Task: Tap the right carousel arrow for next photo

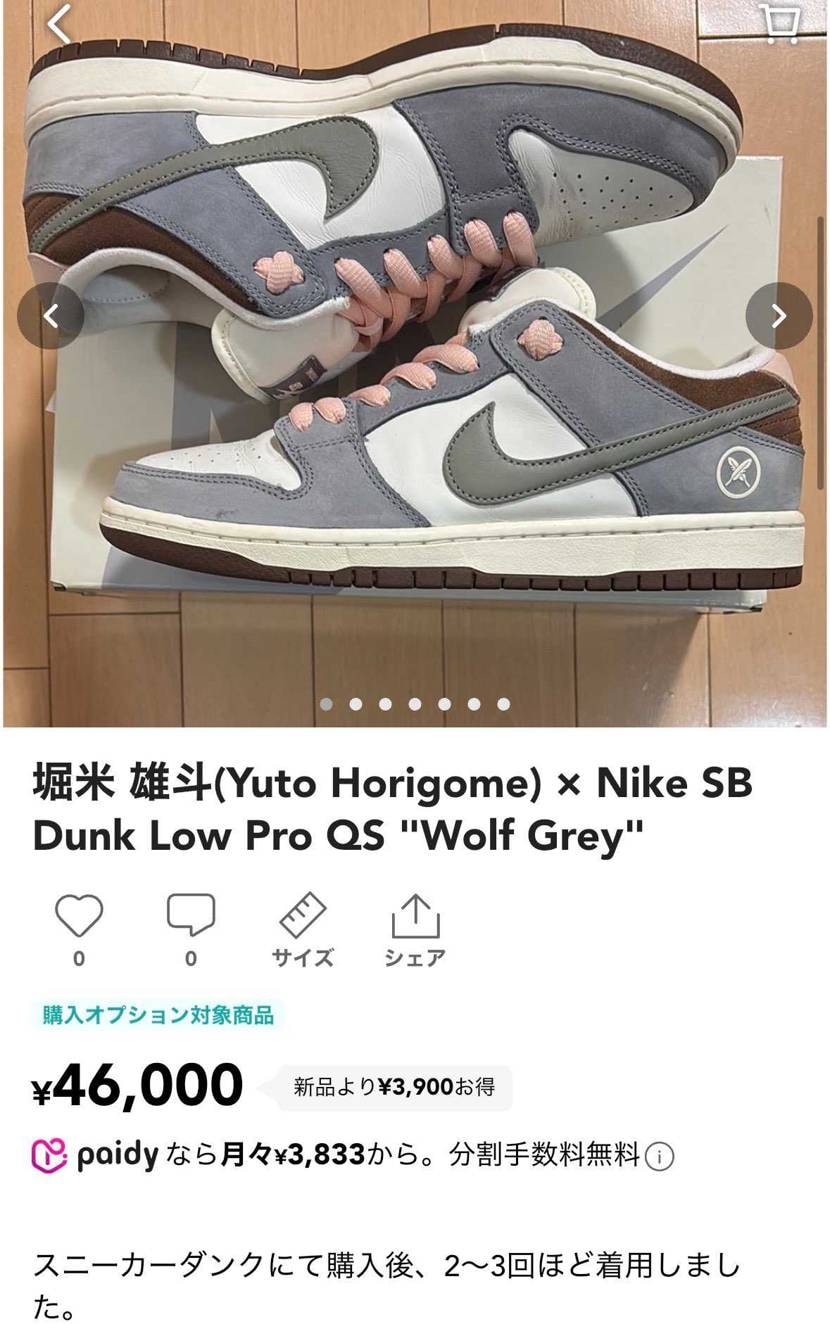Action: [x=778, y=315]
